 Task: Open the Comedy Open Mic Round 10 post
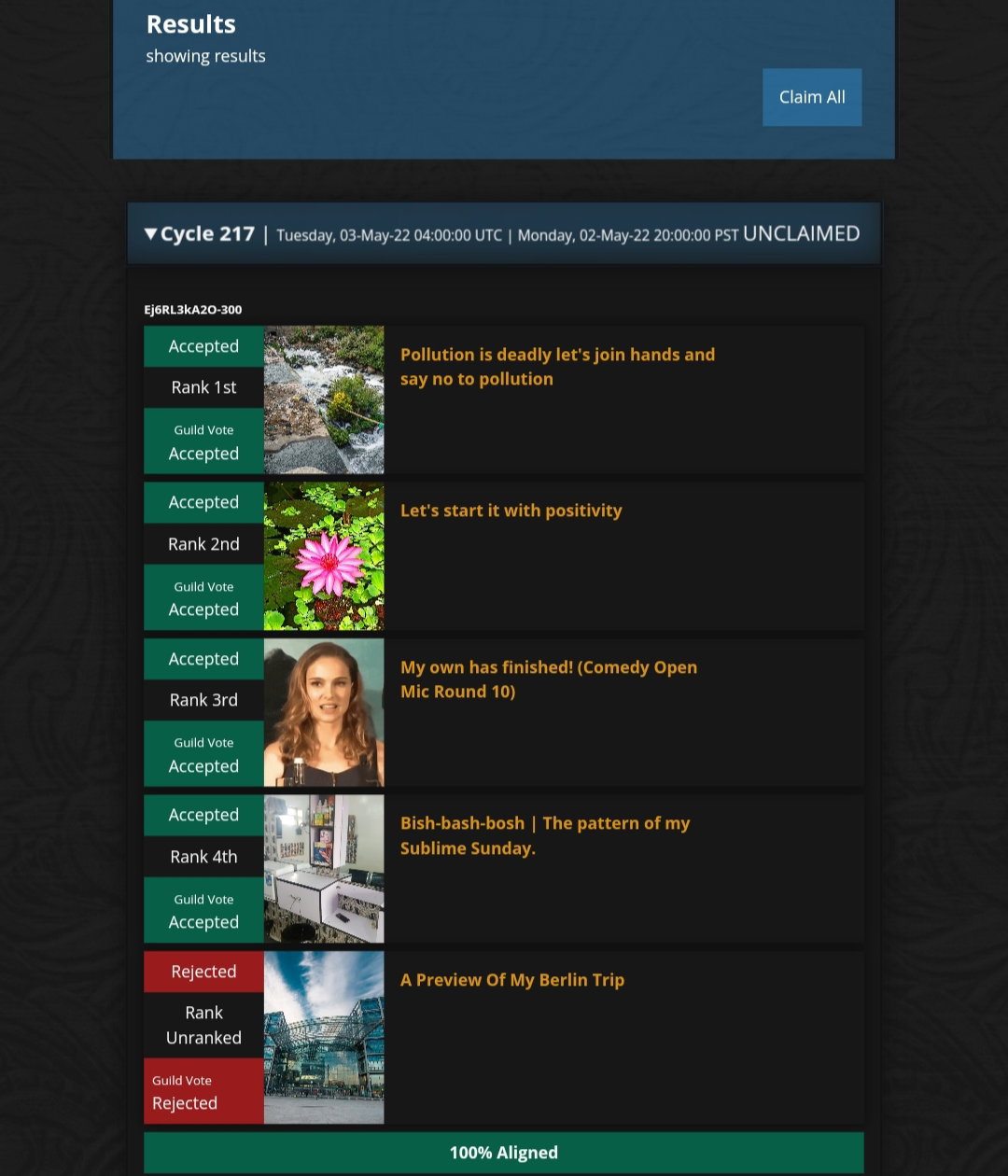[549, 679]
